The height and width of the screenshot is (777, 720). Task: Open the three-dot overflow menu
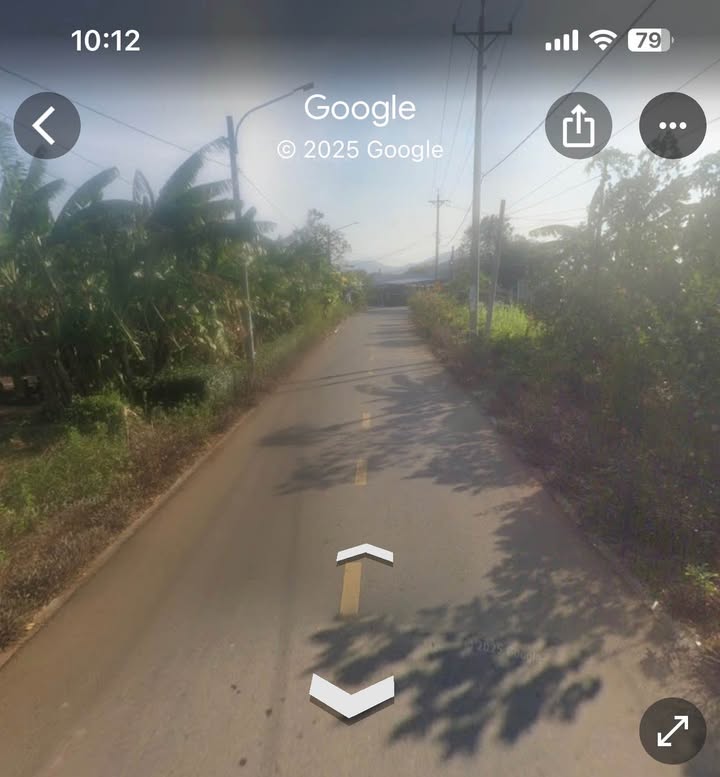(x=672, y=126)
